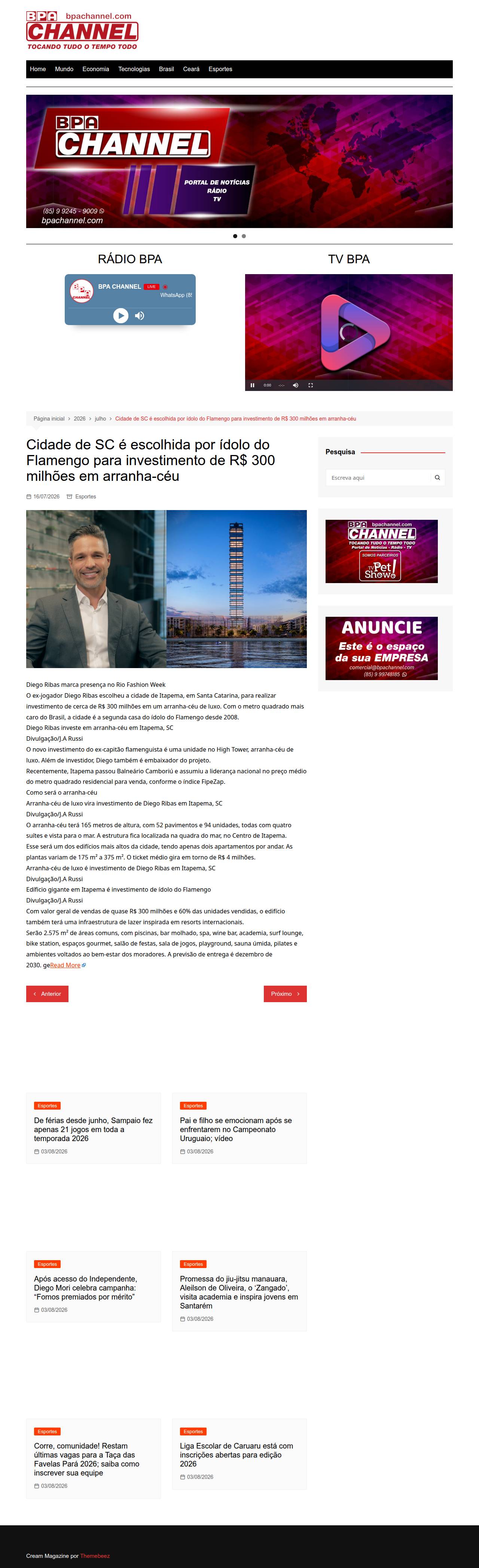Enter fullscreen on the TV BPA player
The height and width of the screenshot is (1568, 479).
click(311, 385)
